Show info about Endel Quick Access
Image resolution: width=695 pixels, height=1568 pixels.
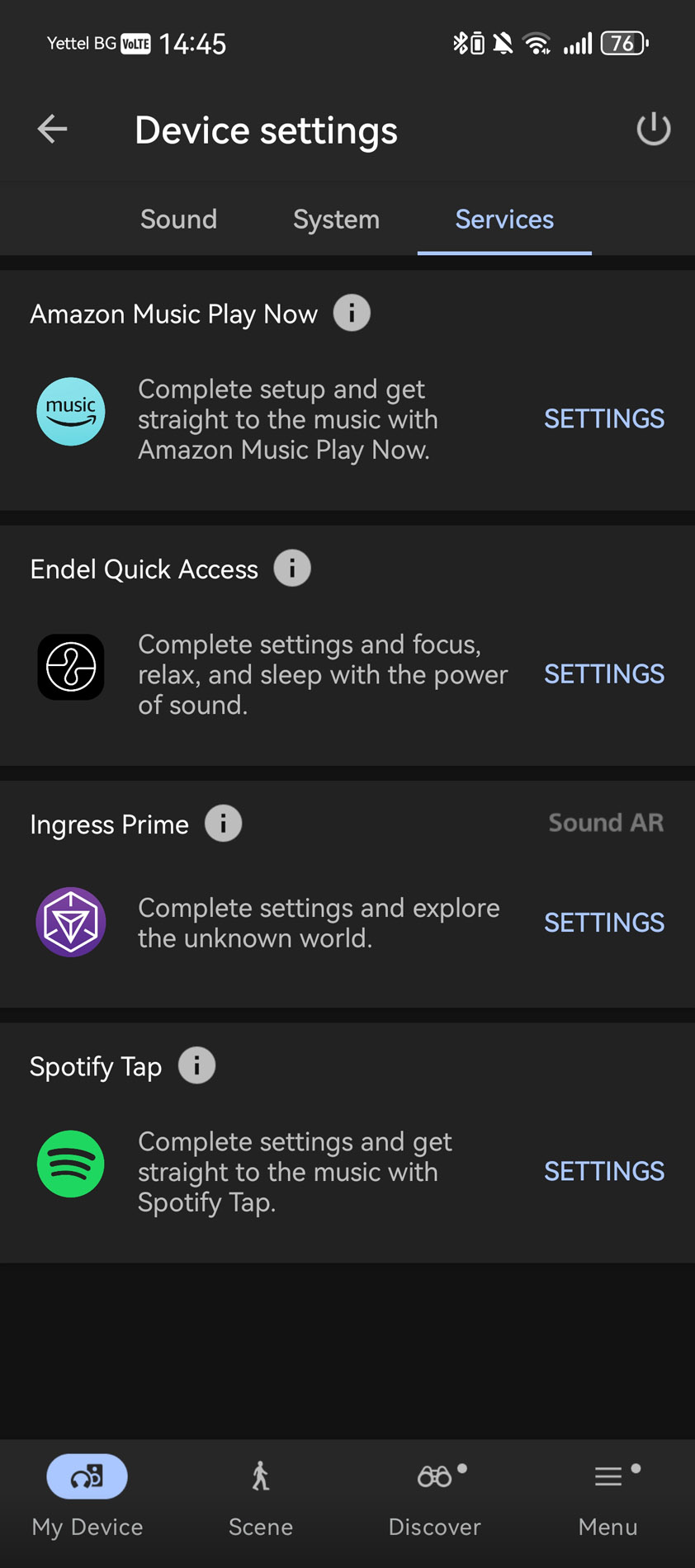[x=292, y=568]
